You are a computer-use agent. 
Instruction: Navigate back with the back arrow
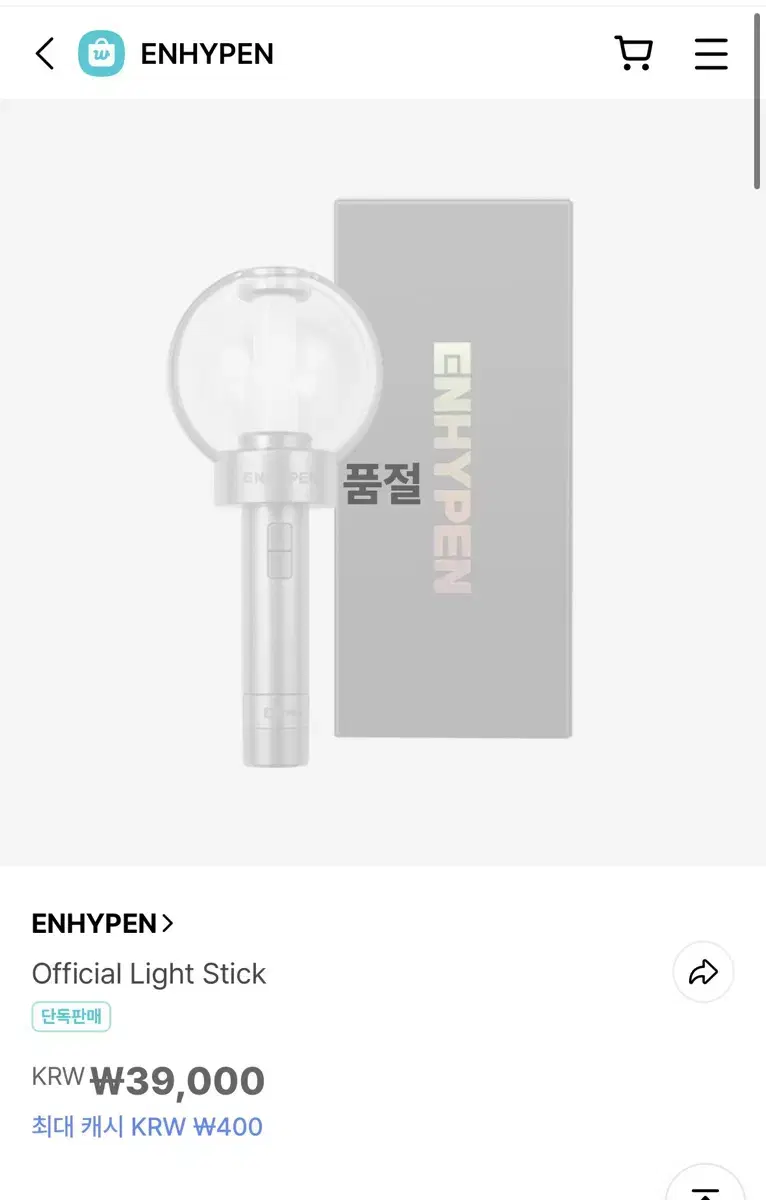pyautogui.click(x=44, y=54)
